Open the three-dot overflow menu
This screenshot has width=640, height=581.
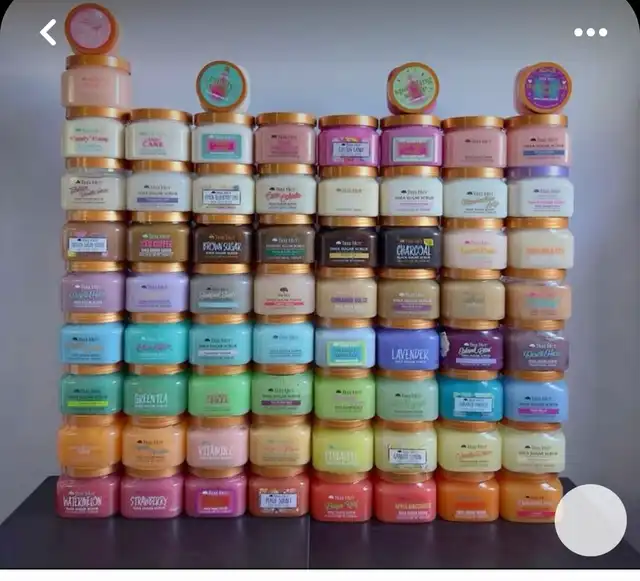point(590,32)
